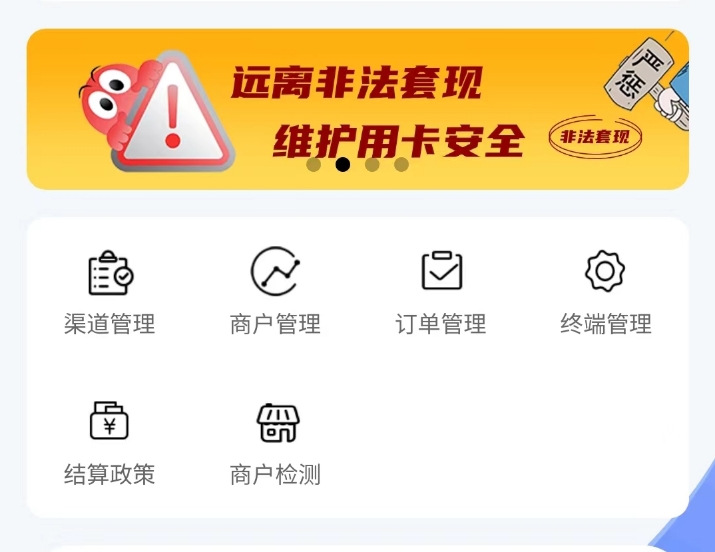The width and height of the screenshot is (715, 552).
Task: Open 渠道管理 (channel management)
Action: [110, 290]
